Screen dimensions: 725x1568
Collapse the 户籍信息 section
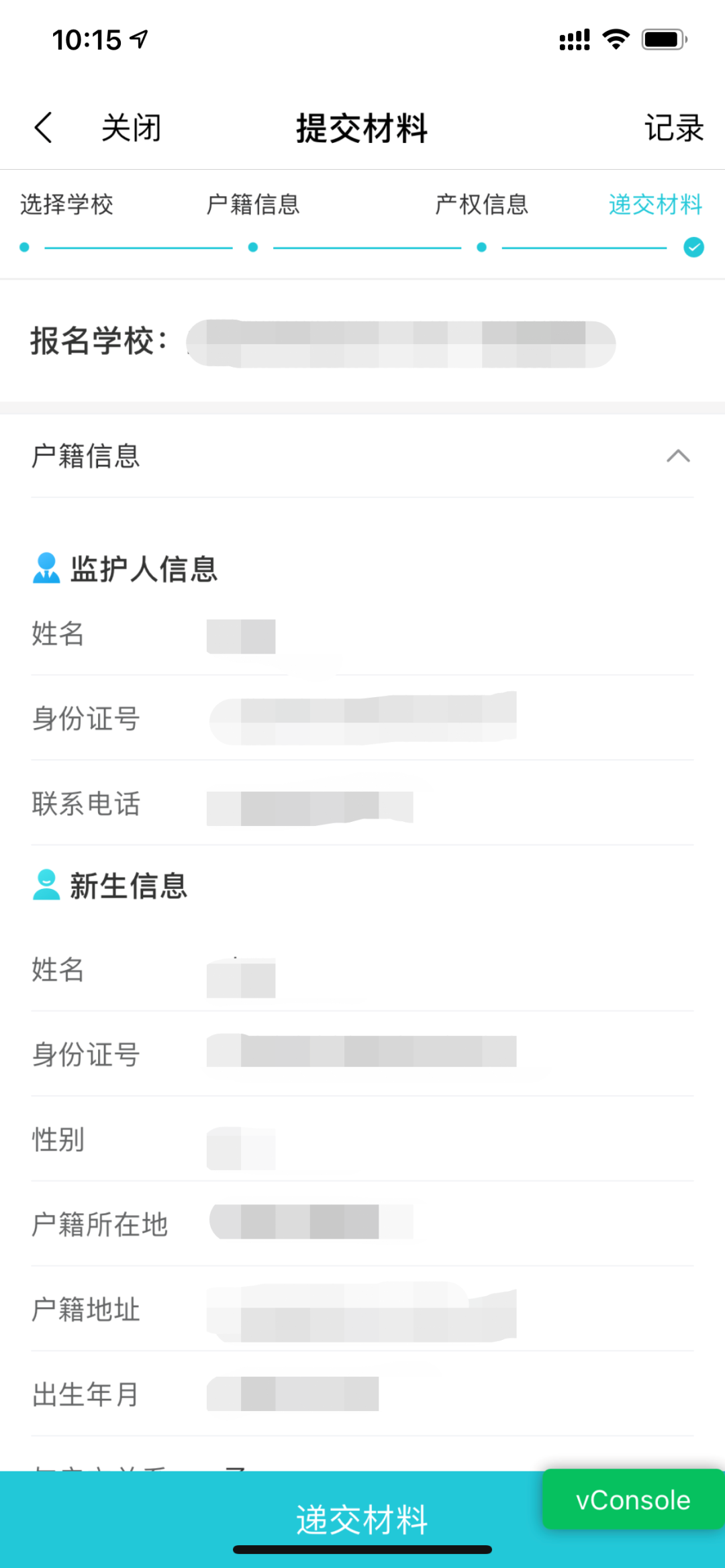pos(678,456)
